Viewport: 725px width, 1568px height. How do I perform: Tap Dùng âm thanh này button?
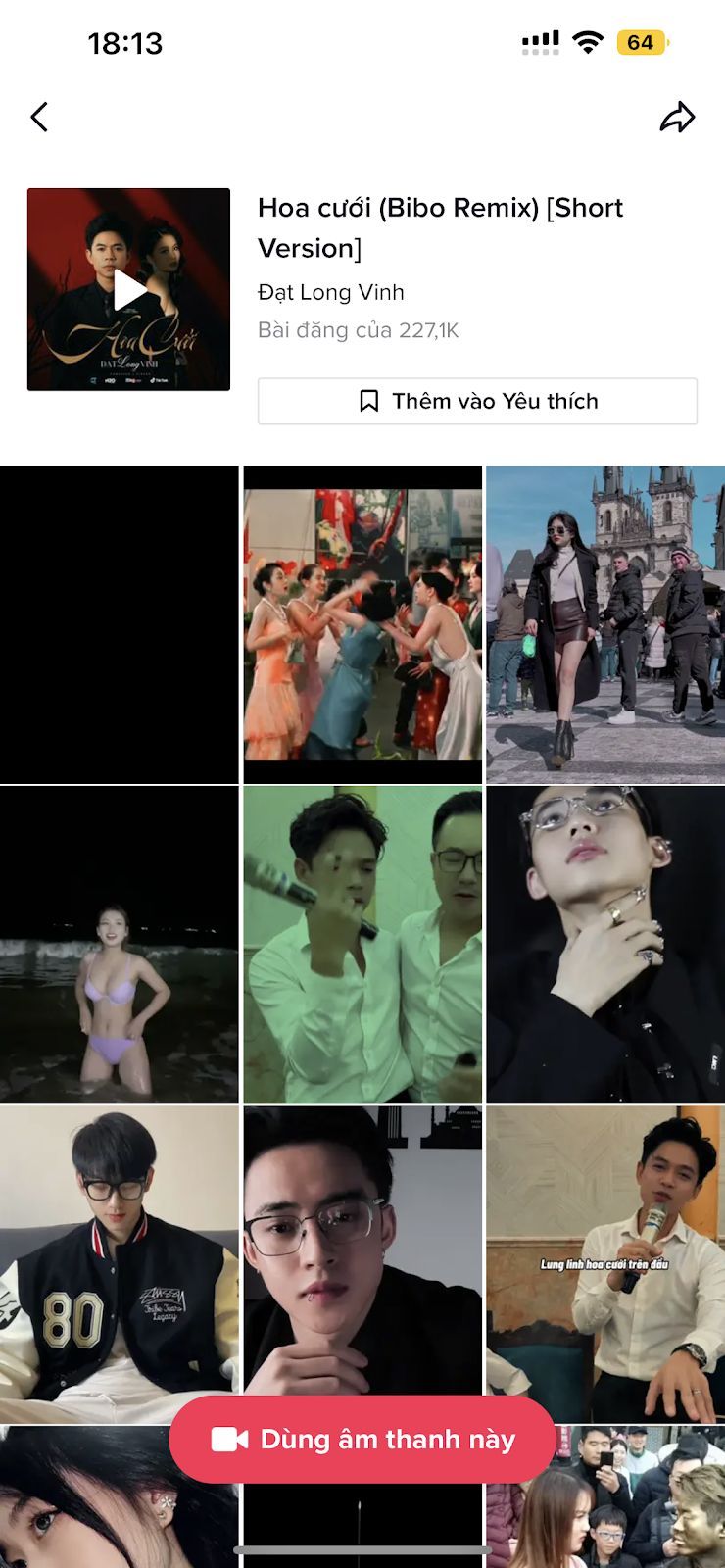(x=362, y=1439)
